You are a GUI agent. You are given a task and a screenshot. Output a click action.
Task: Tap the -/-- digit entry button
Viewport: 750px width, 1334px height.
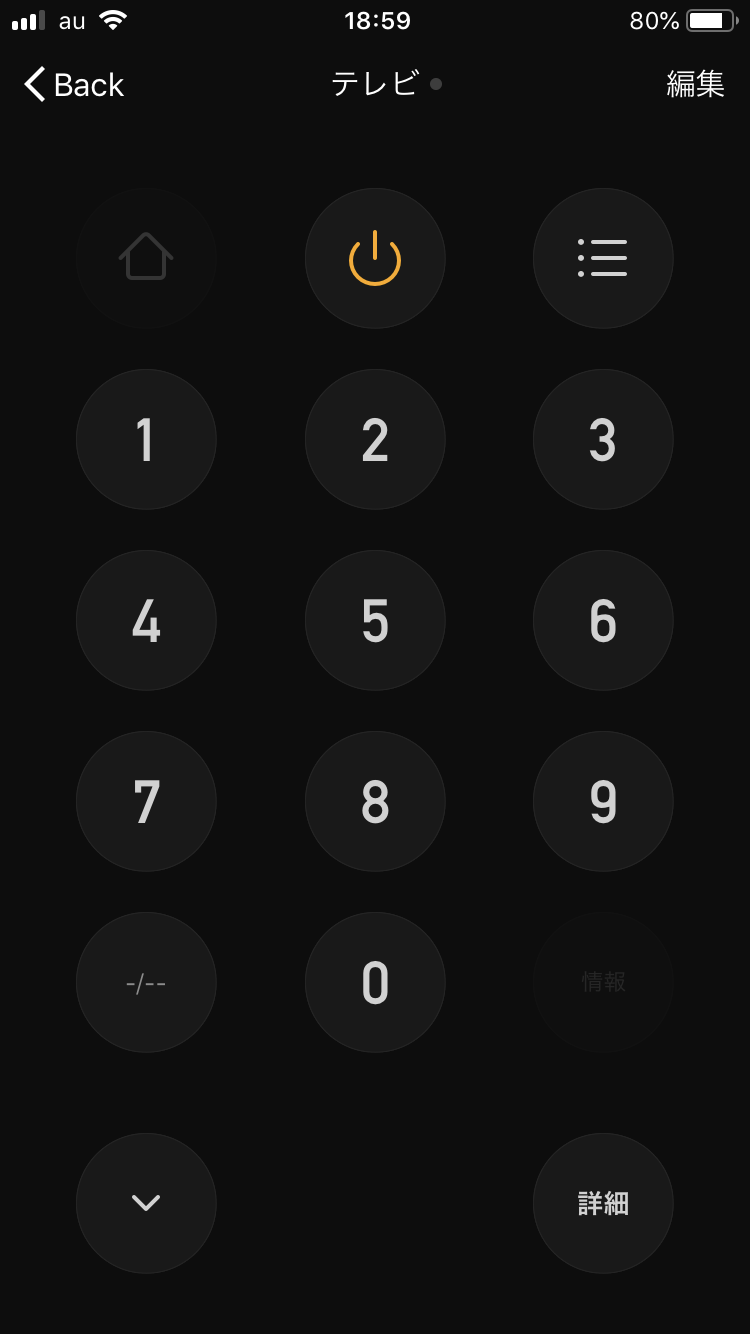(146, 982)
